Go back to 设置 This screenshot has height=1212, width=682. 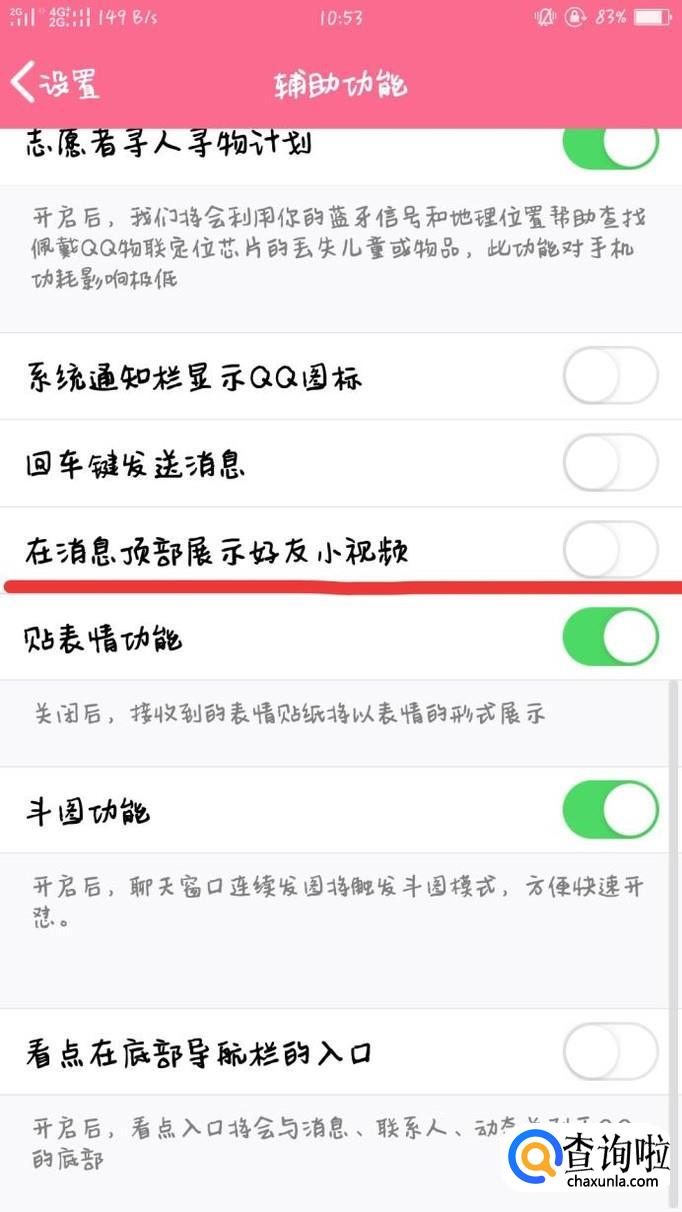coord(55,84)
